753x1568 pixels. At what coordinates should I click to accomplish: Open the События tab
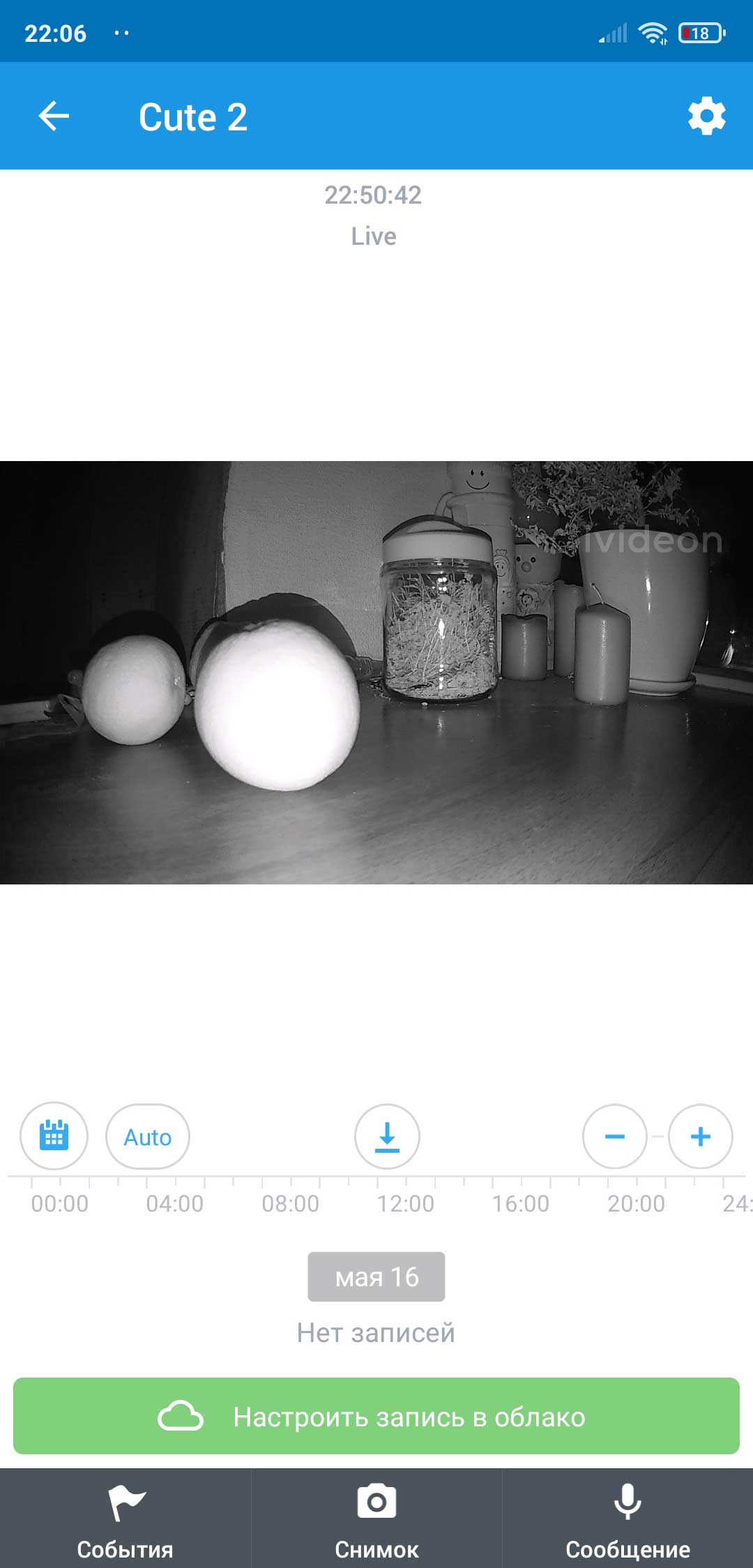pos(125,1519)
